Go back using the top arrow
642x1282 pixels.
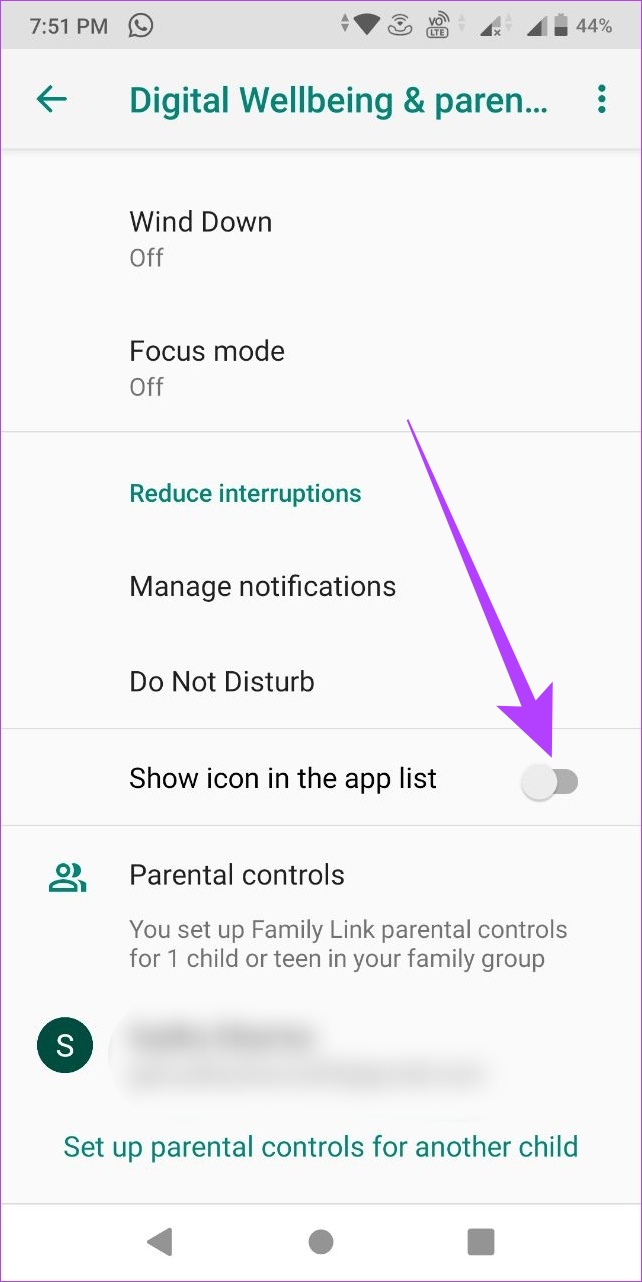pyautogui.click(x=51, y=99)
